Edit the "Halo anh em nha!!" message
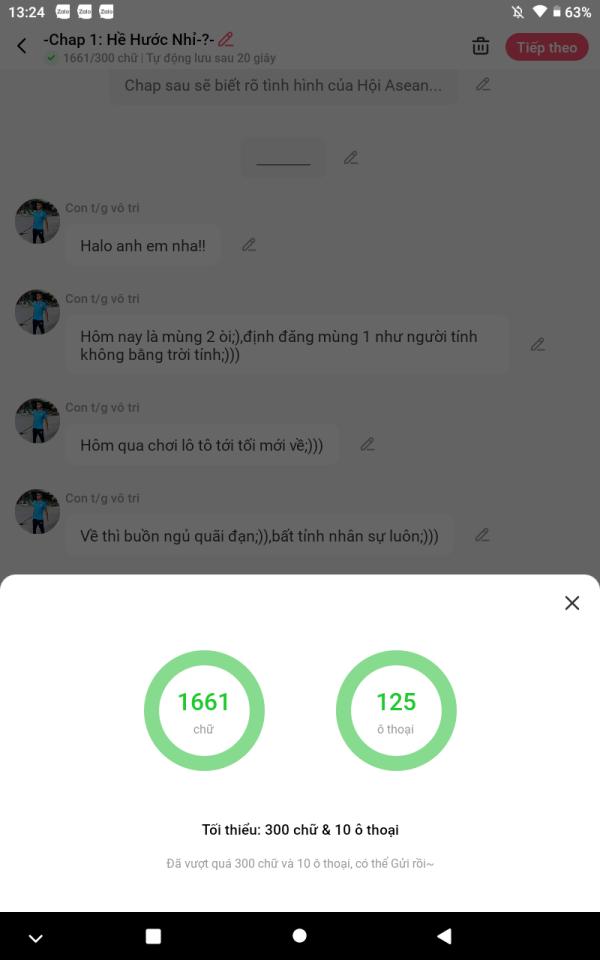This screenshot has height=960, width=600. coord(249,245)
